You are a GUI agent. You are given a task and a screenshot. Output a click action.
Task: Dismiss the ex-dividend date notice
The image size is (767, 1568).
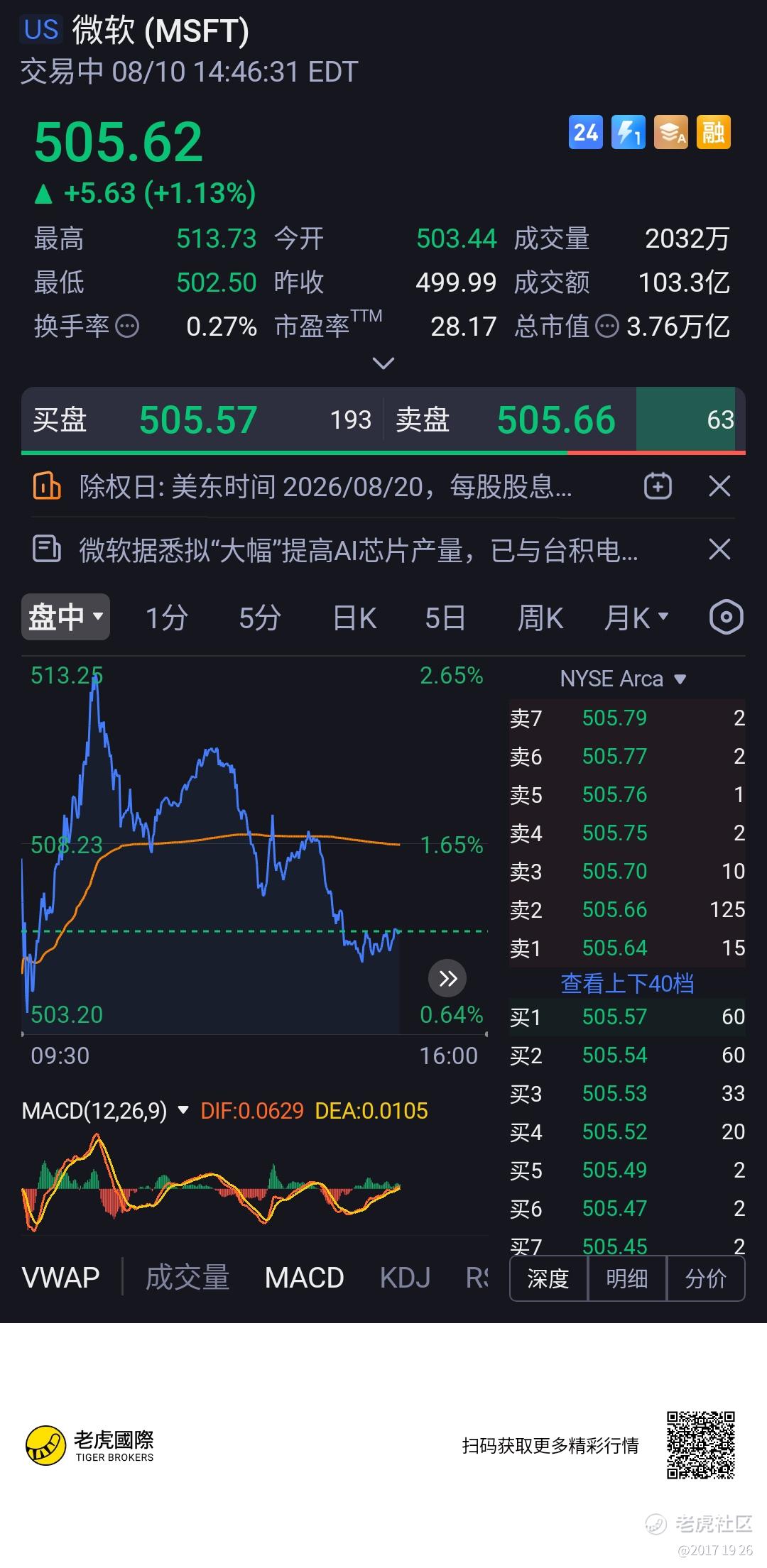[x=719, y=486]
